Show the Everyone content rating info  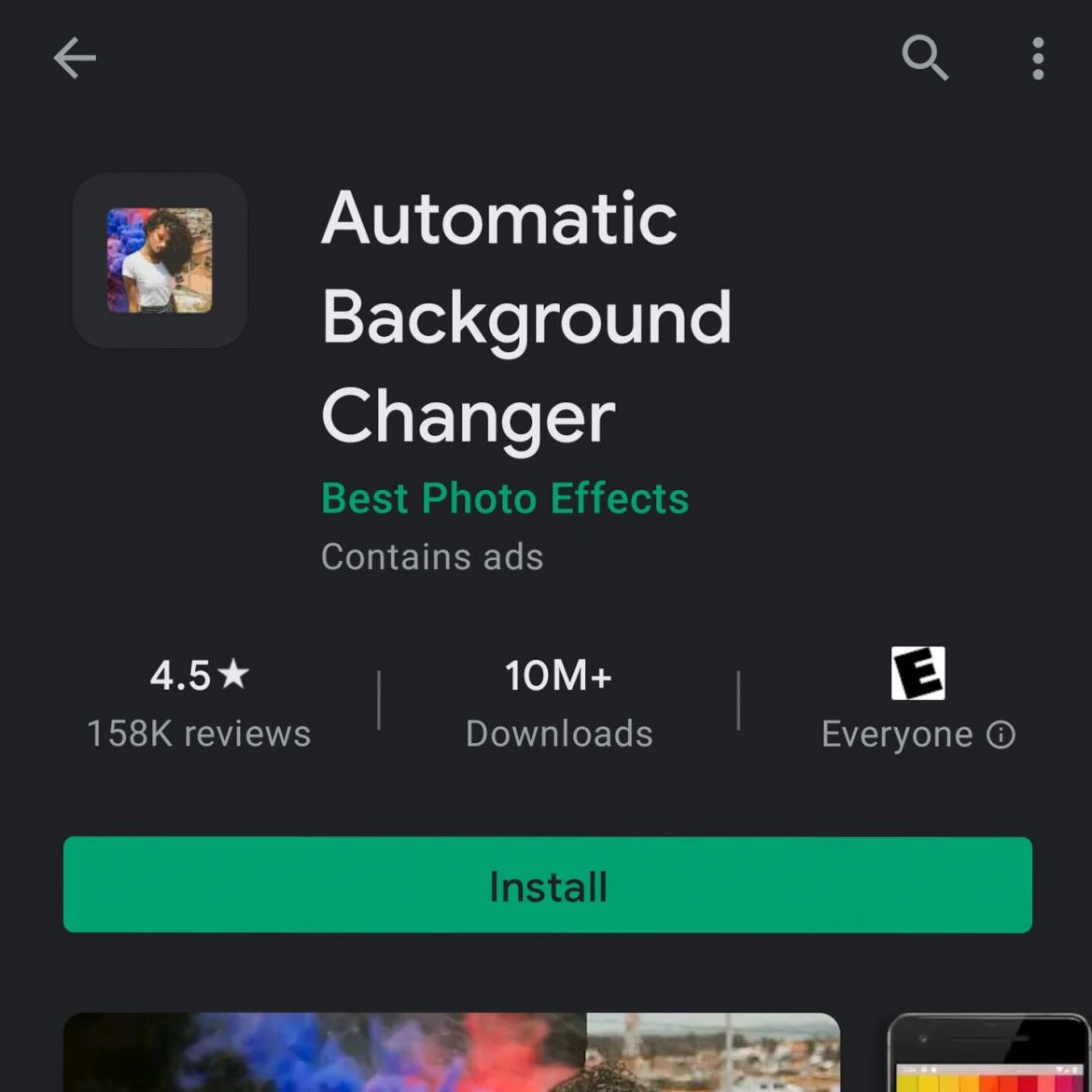1001,735
